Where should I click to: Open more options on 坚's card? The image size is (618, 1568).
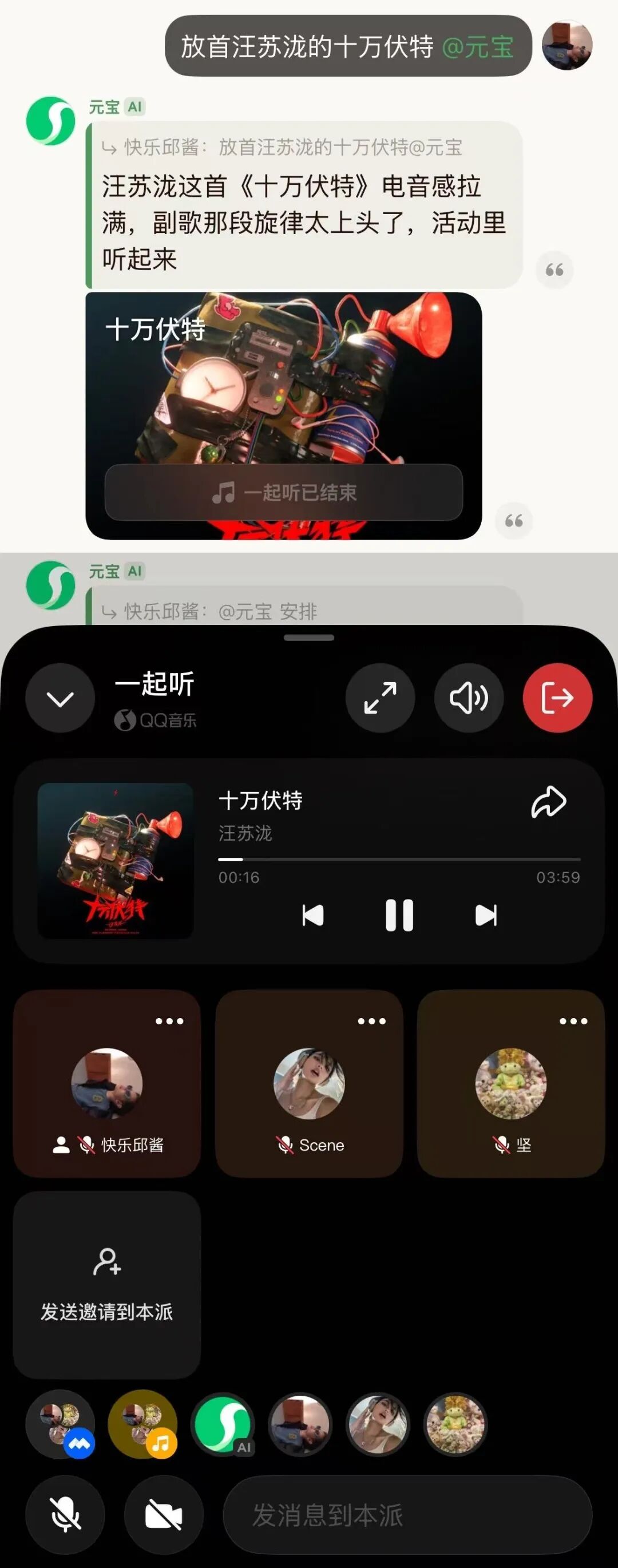(573, 1021)
